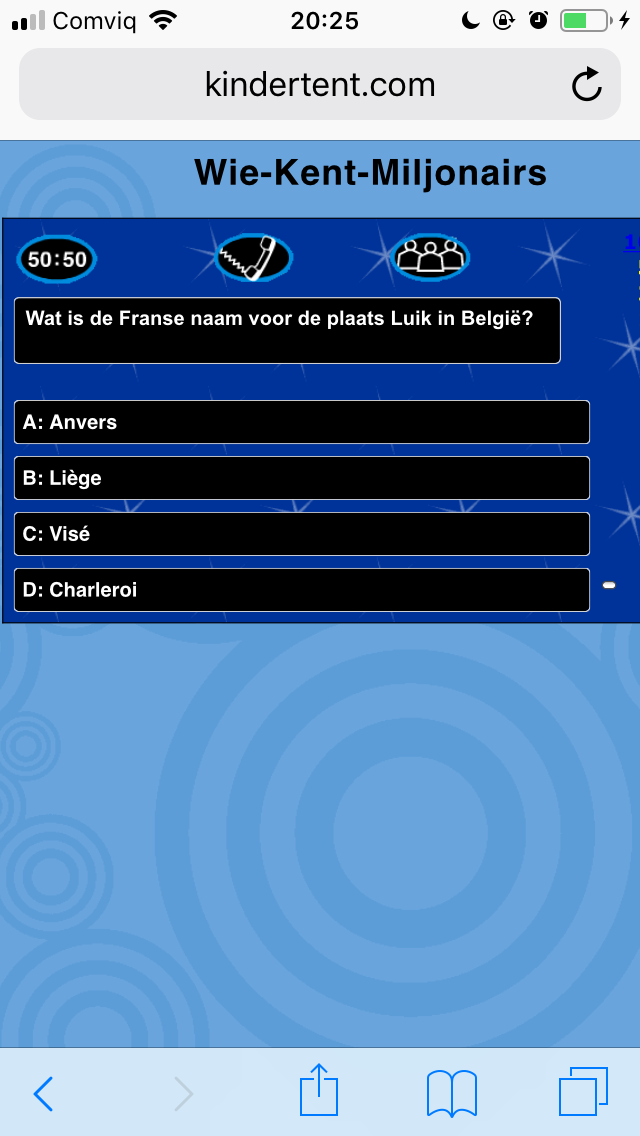Tap the kindertent.com address bar
640x1136 pixels.
[320, 85]
